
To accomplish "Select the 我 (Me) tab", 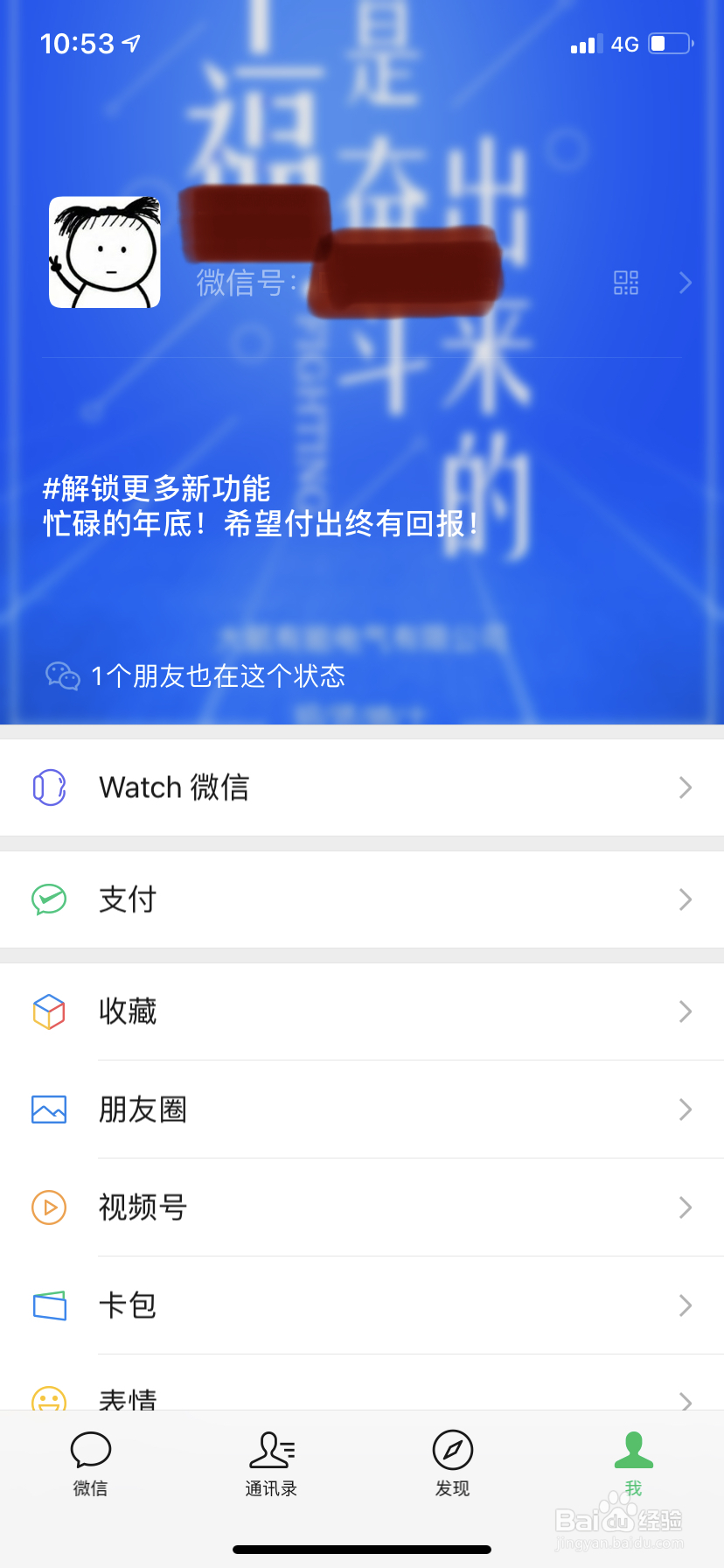I will coord(634,1463).
